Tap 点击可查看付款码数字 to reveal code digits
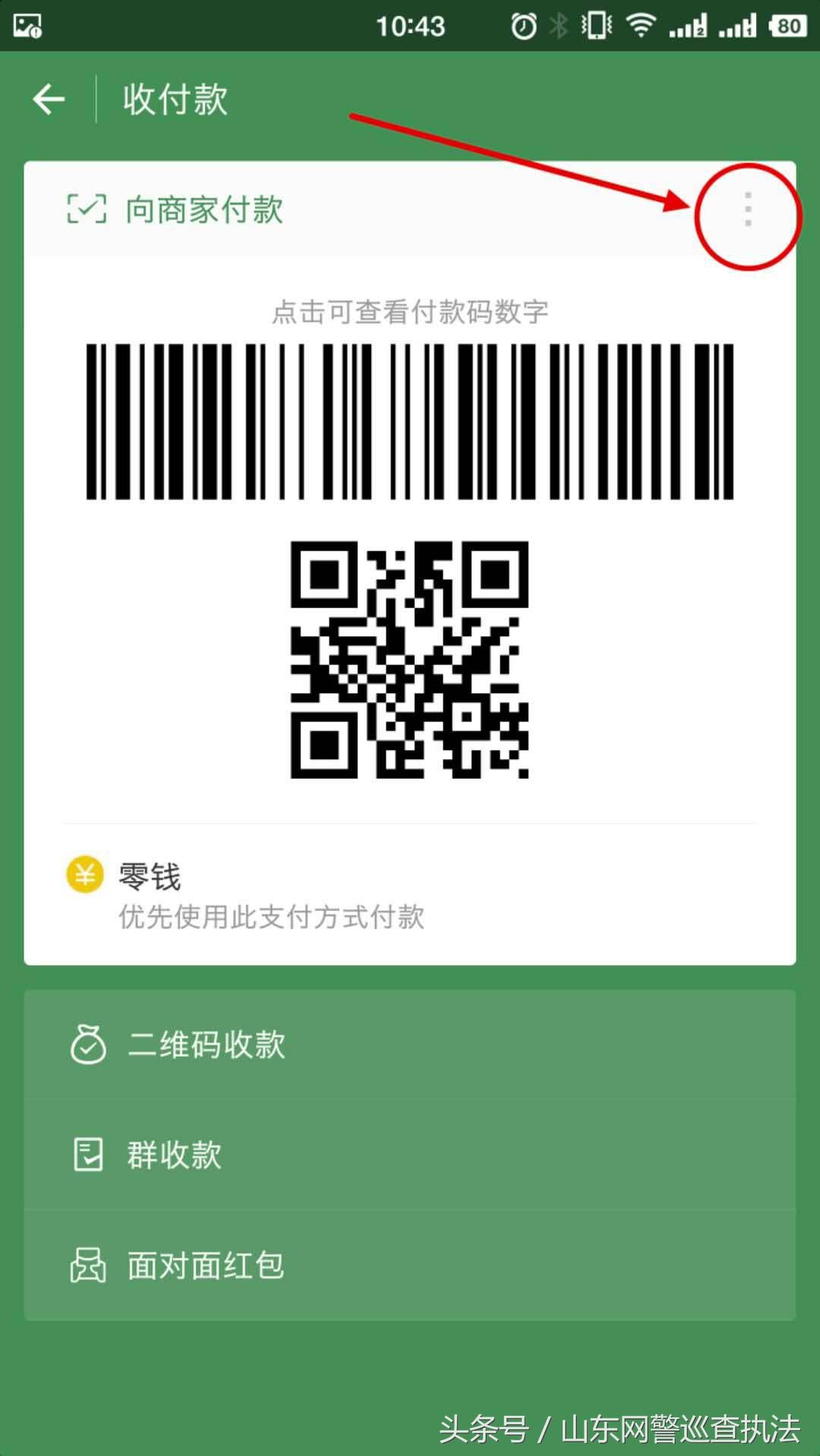Viewport: 820px width, 1456px height. point(410,310)
